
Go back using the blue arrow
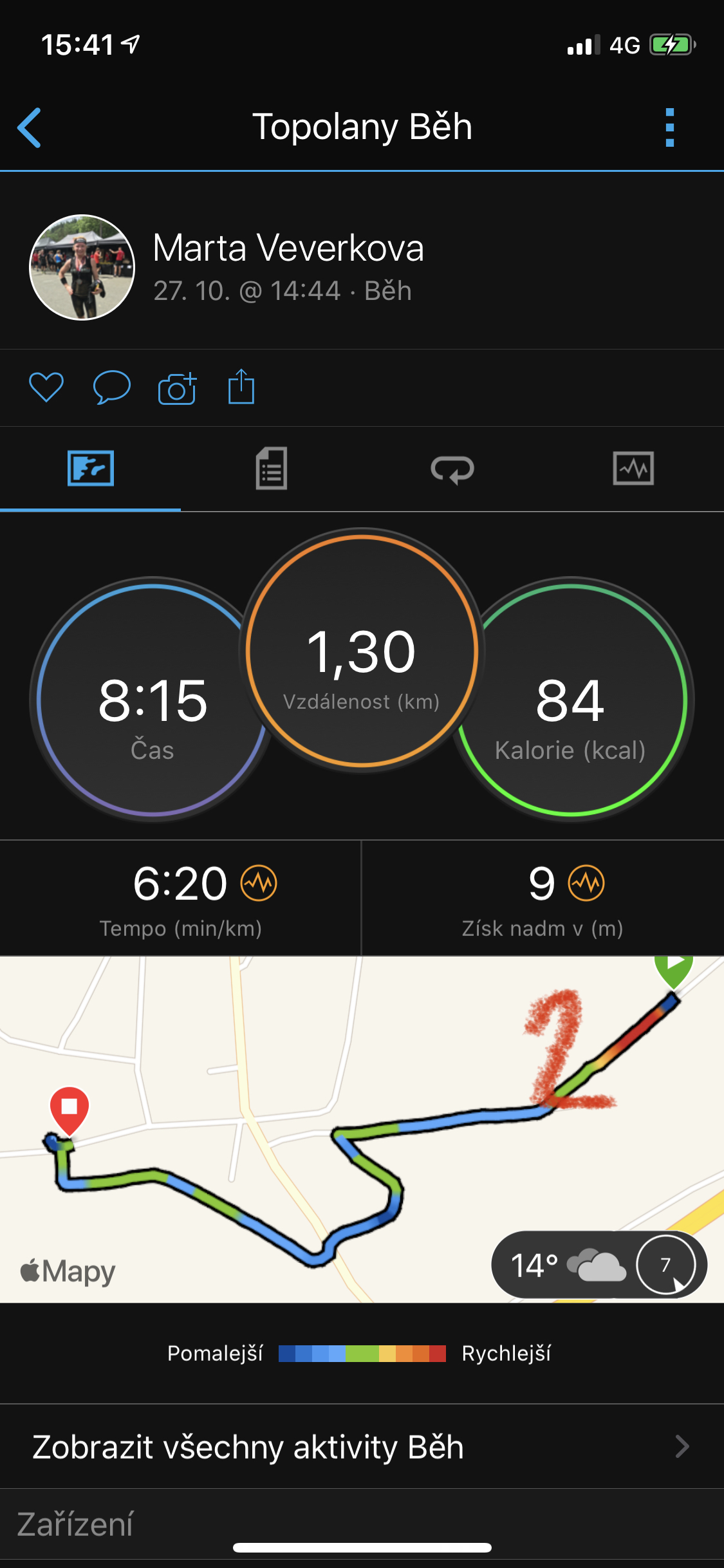pos(29,127)
